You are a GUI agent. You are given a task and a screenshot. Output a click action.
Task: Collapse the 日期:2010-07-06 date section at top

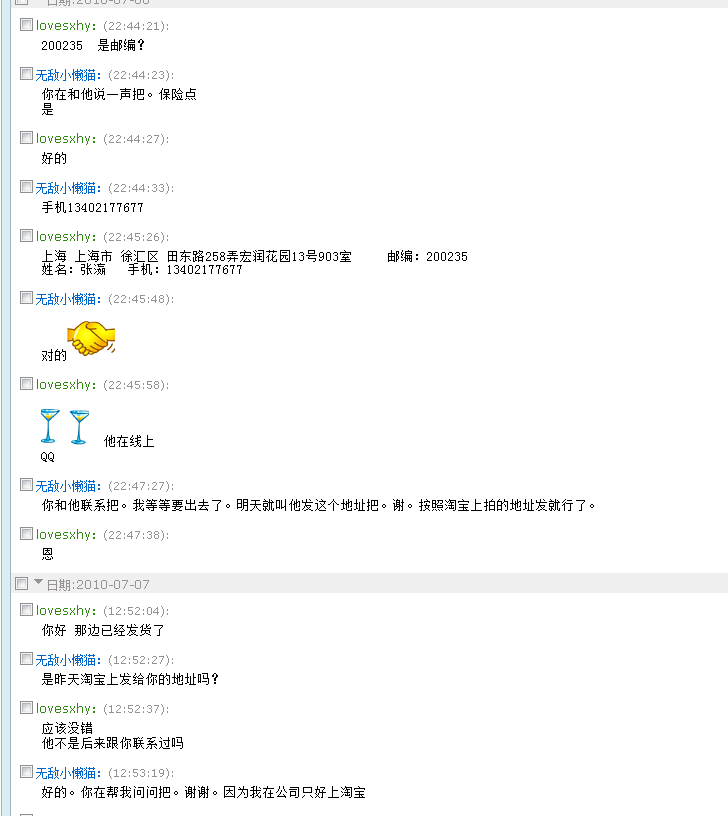click(x=37, y=4)
